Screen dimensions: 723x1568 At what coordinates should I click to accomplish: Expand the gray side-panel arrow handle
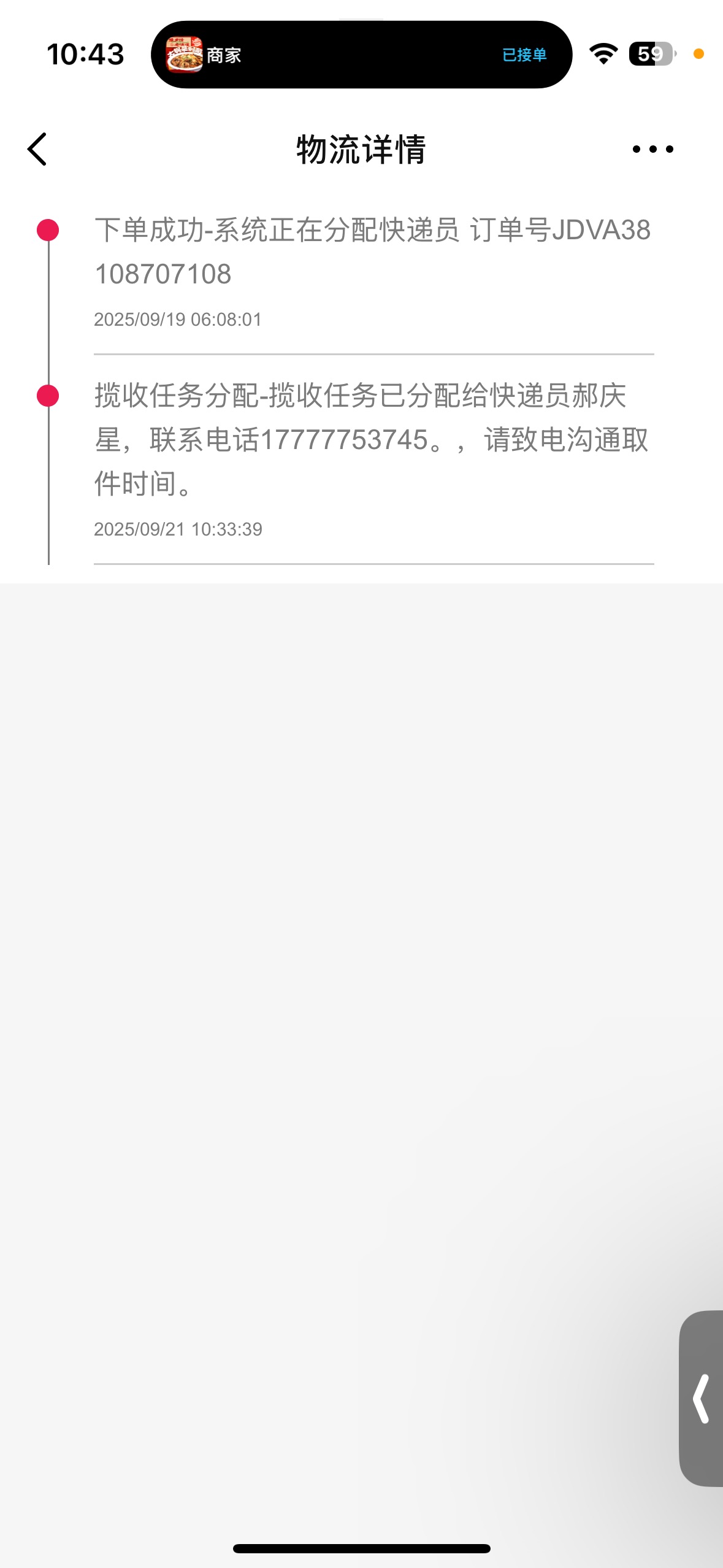pos(702,1399)
